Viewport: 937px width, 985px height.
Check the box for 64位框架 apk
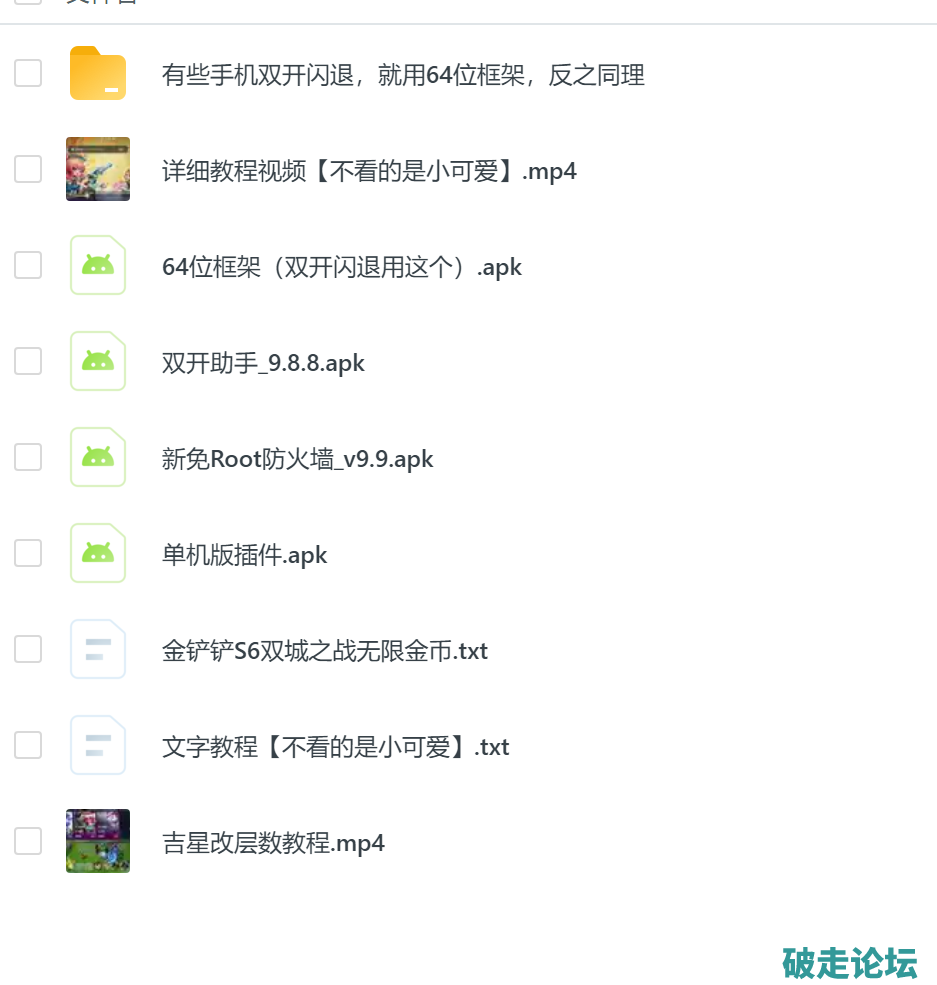[28, 265]
